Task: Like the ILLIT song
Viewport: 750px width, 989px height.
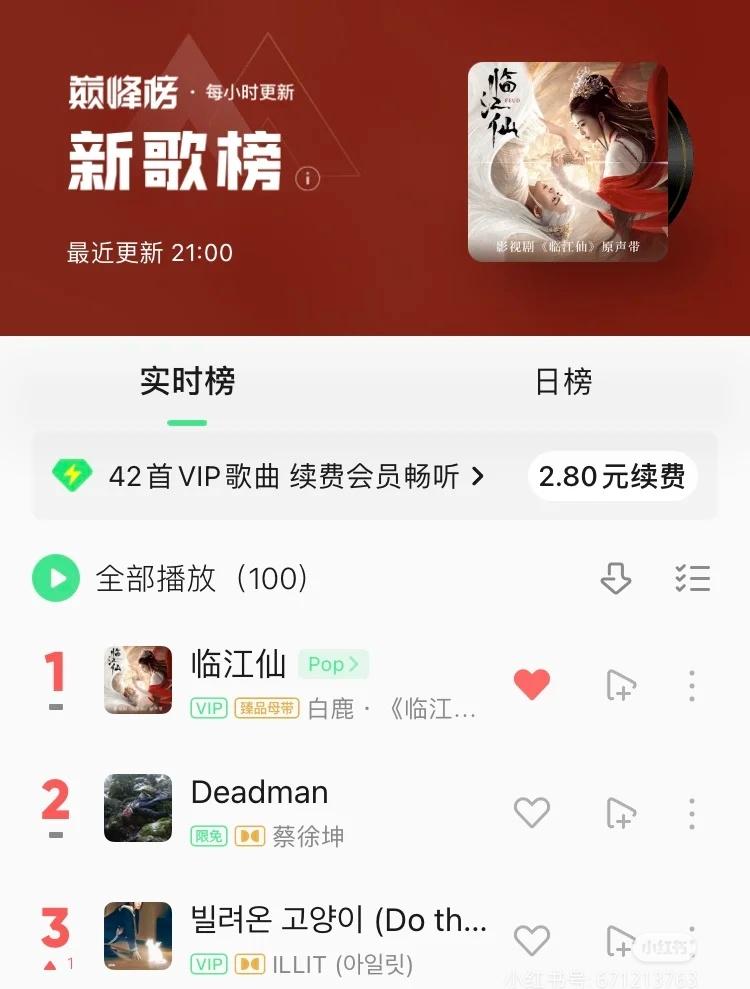Action: click(531, 940)
